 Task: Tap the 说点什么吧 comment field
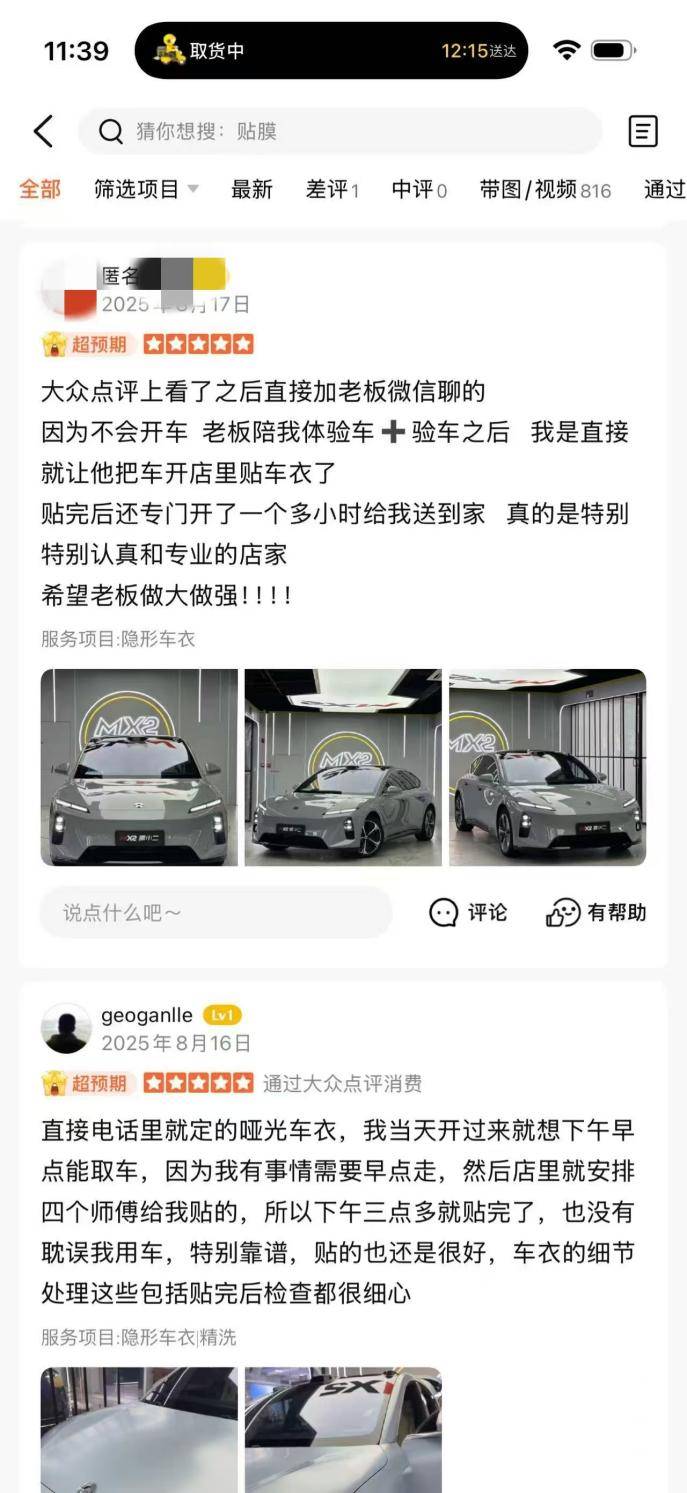pos(215,912)
